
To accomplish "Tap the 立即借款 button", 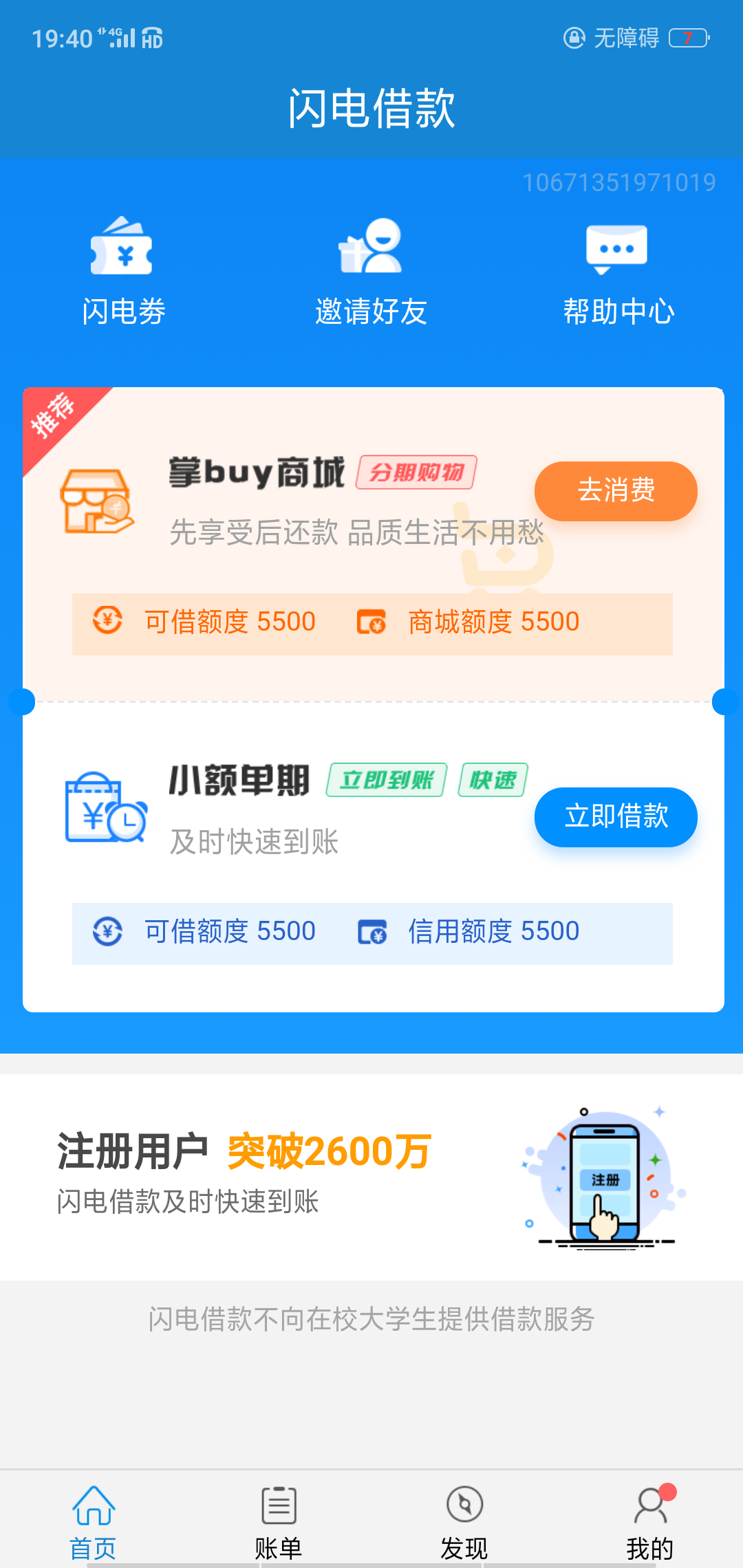I will click(616, 816).
